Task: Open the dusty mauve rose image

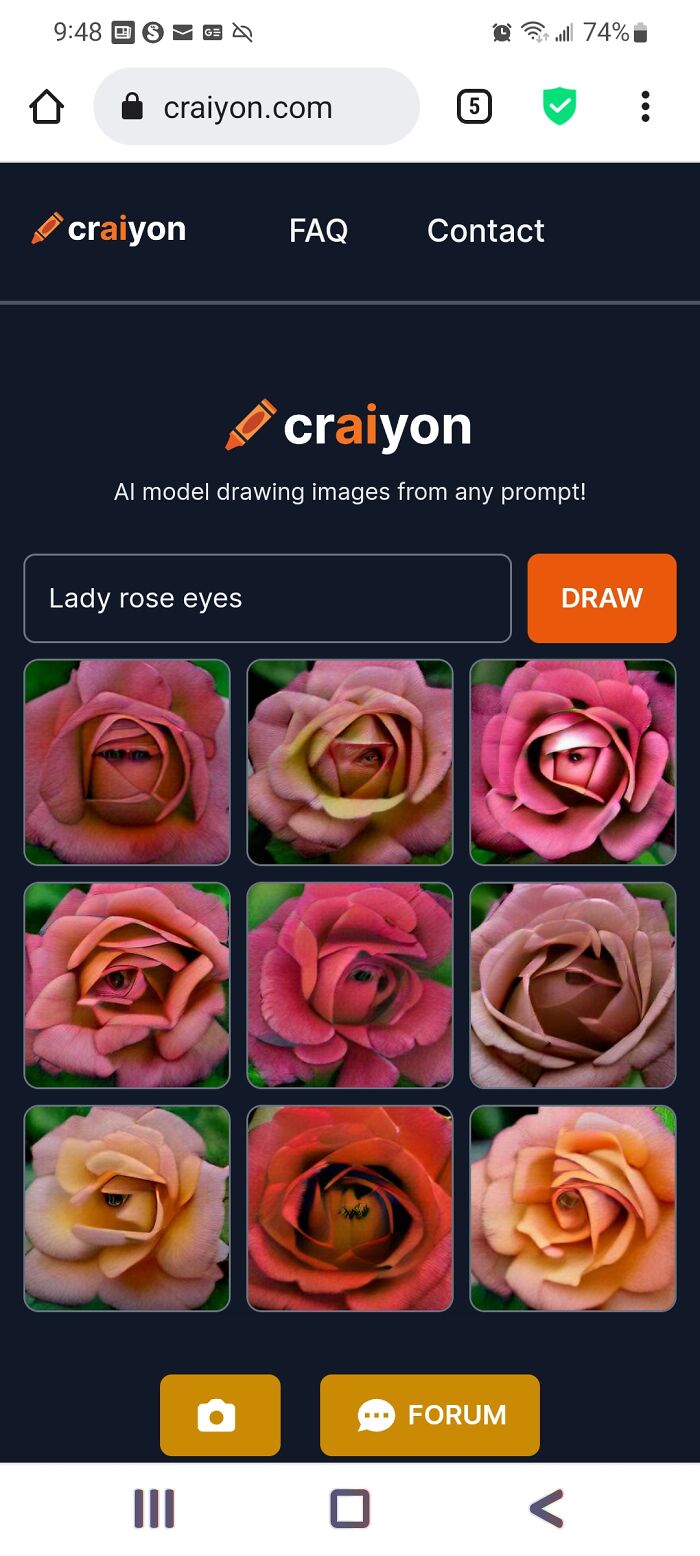Action: [x=573, y=985]
